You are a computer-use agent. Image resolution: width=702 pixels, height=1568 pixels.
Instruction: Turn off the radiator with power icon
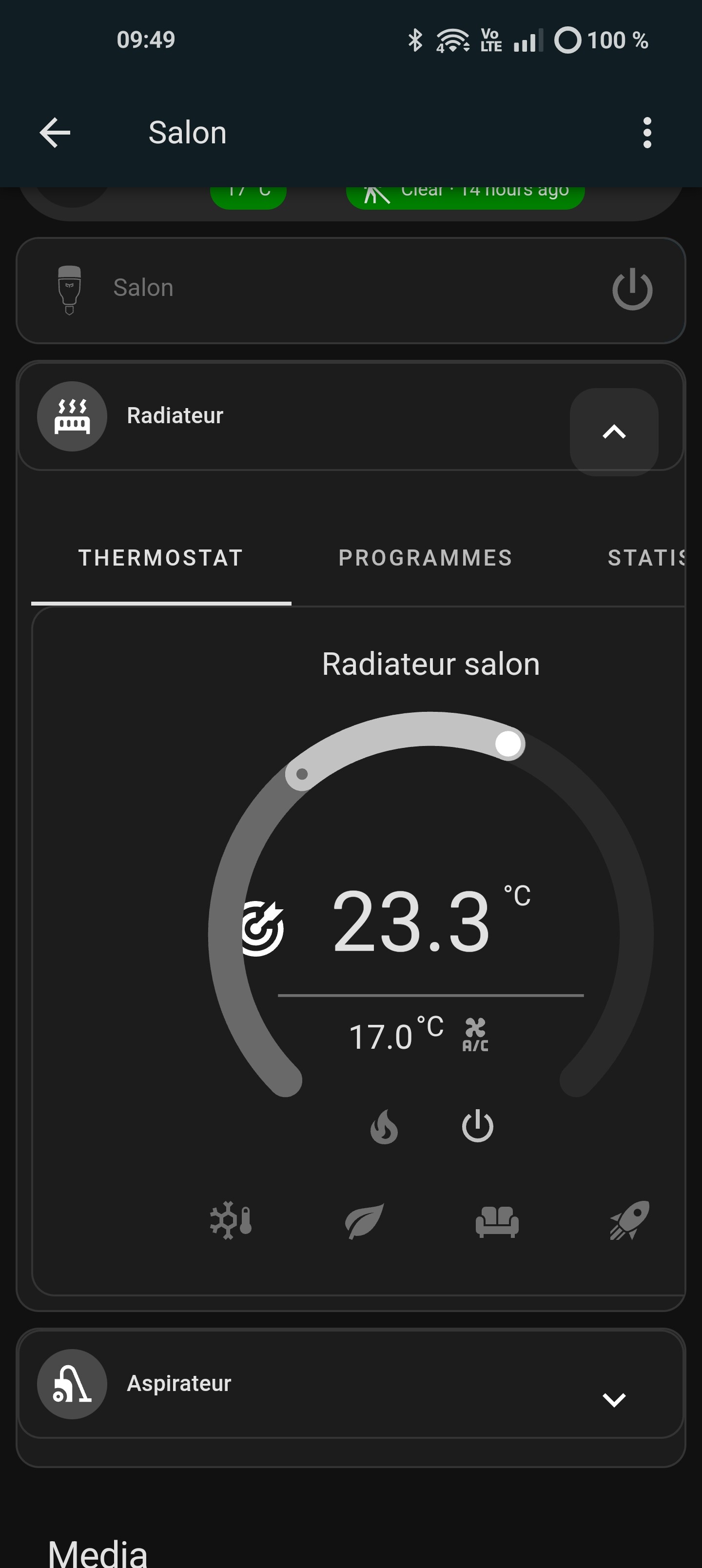coord(477,1125)
